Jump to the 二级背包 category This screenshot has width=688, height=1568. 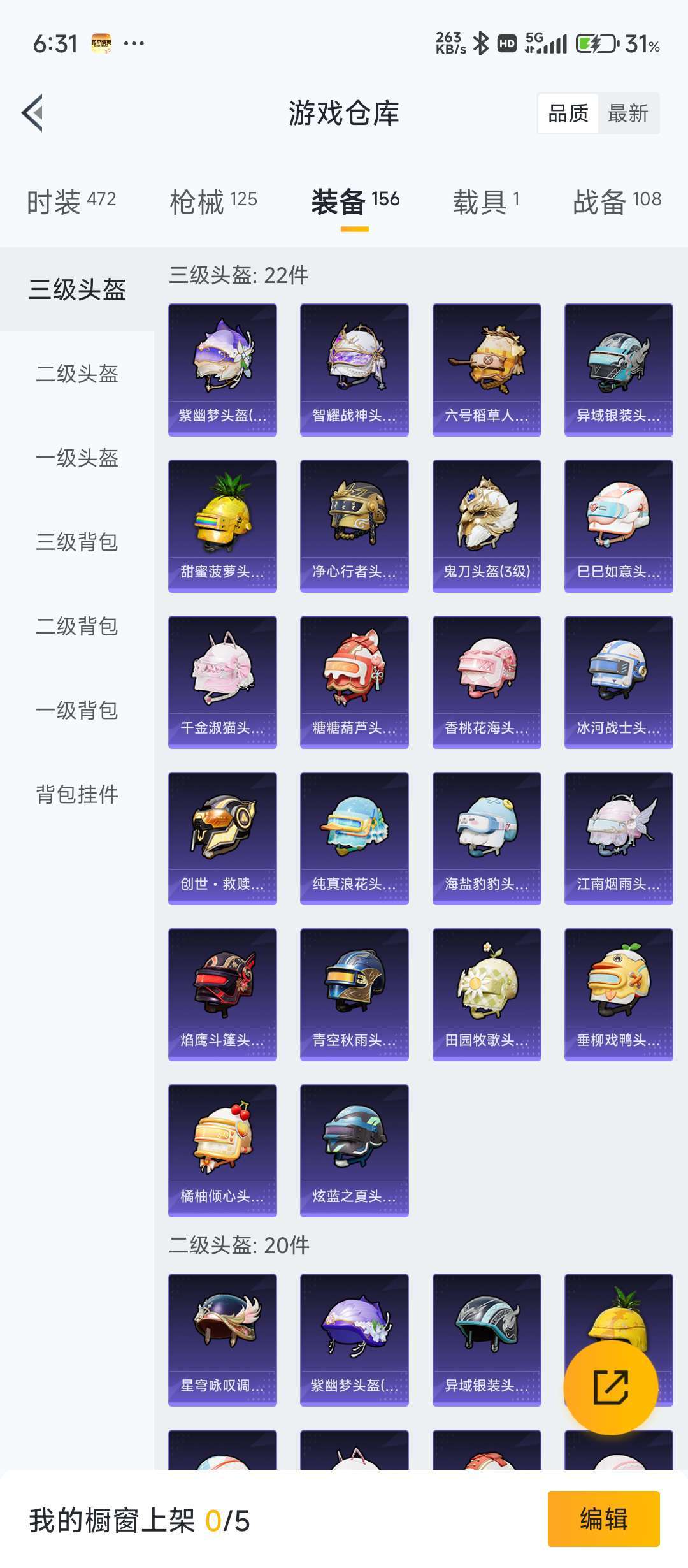click(x=77, y=626)
